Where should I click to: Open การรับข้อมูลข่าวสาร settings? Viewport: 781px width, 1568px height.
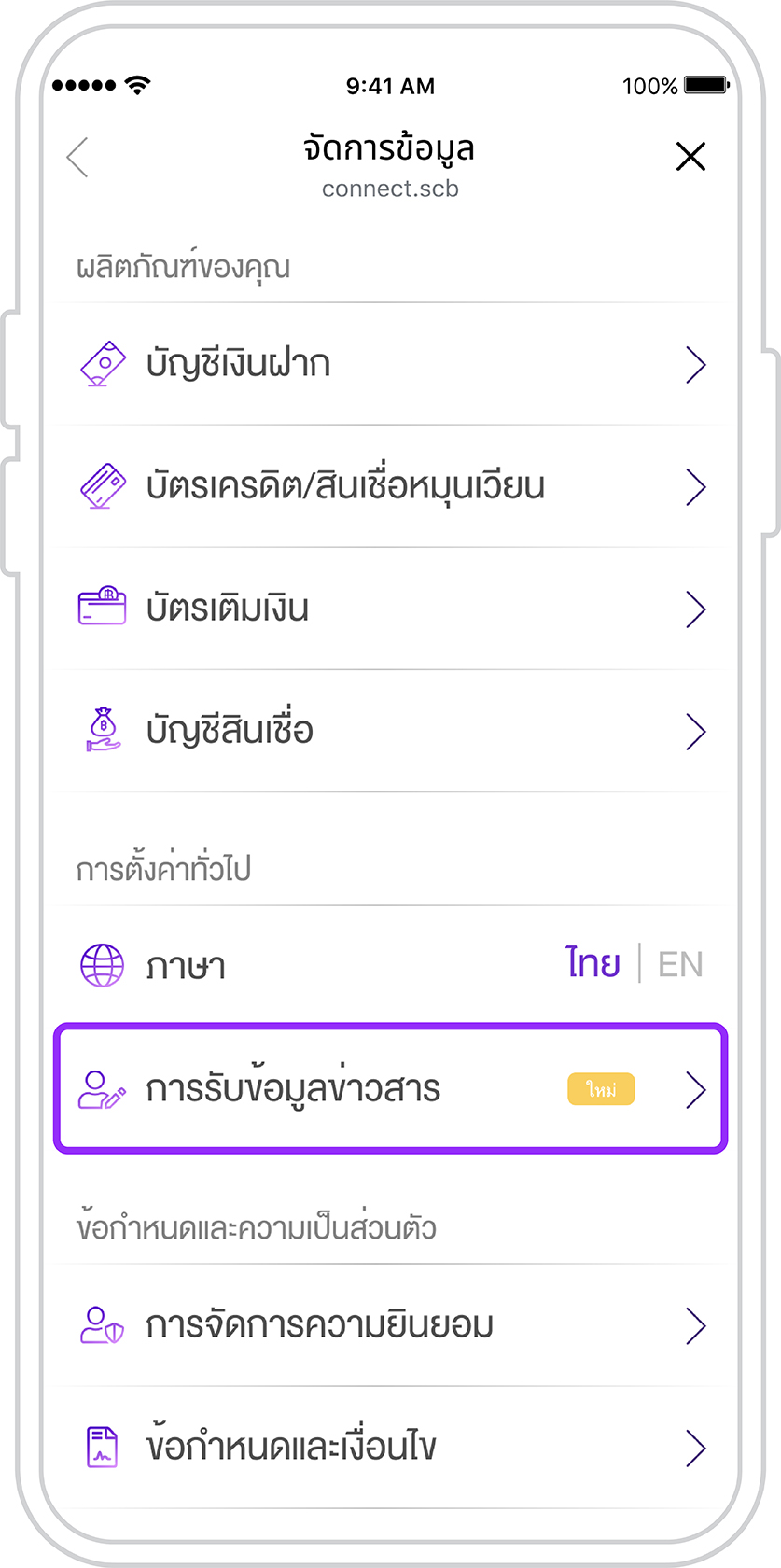tap(390, 1088)
